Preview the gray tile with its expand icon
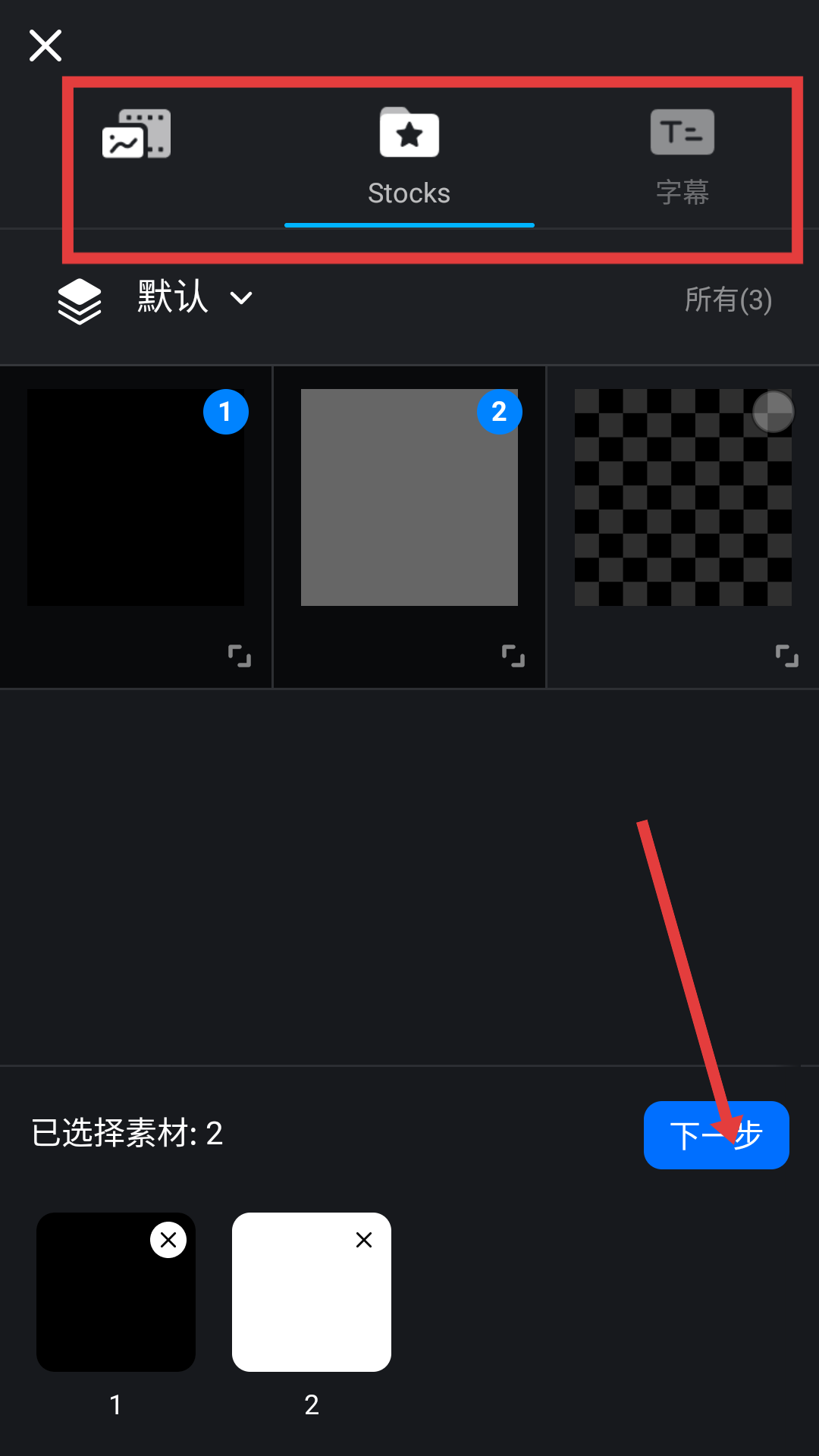Screen dimensions: 819x1456 click(513, 656)
